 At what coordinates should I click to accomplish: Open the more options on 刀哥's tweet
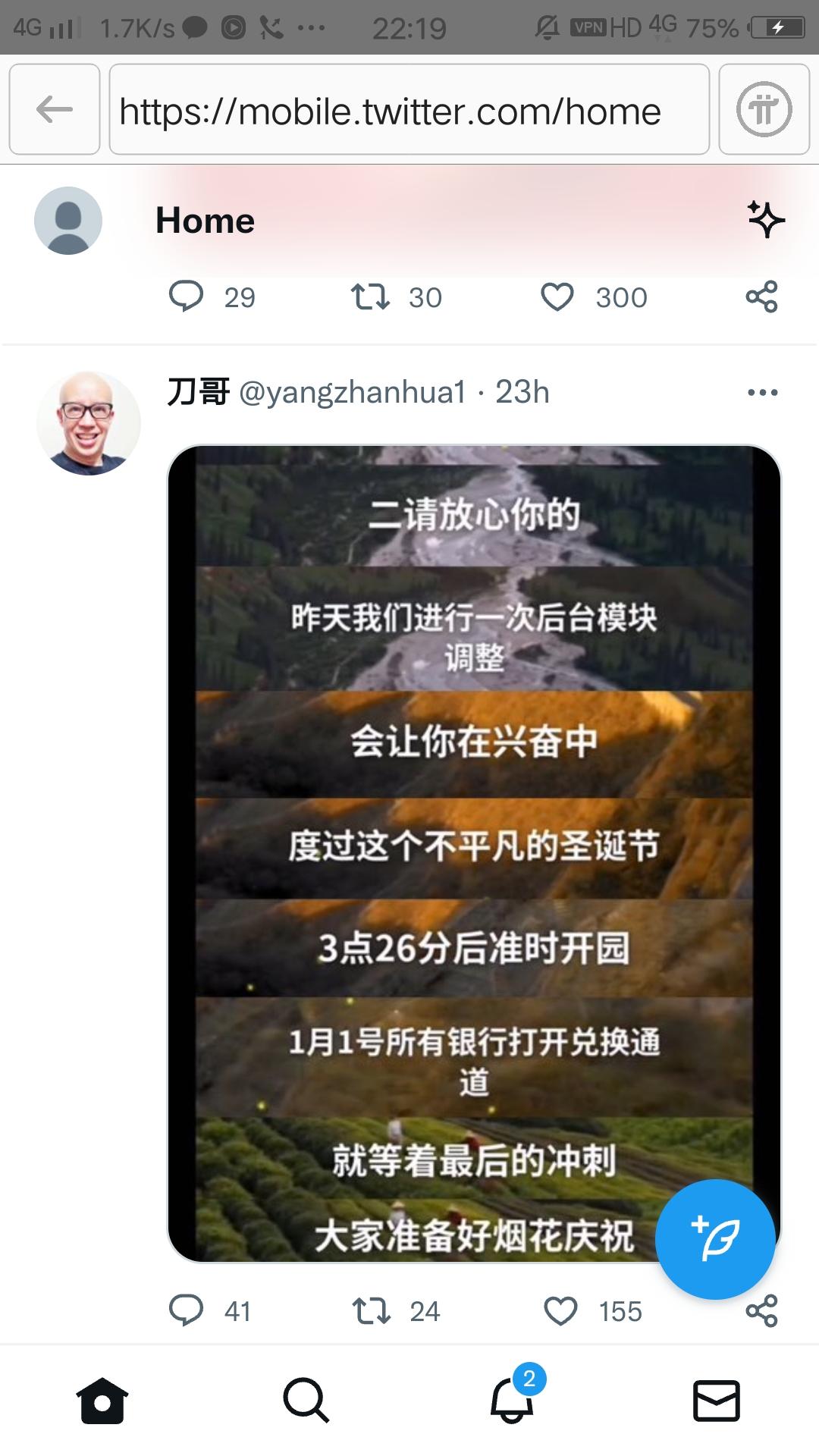coord(762,392)
